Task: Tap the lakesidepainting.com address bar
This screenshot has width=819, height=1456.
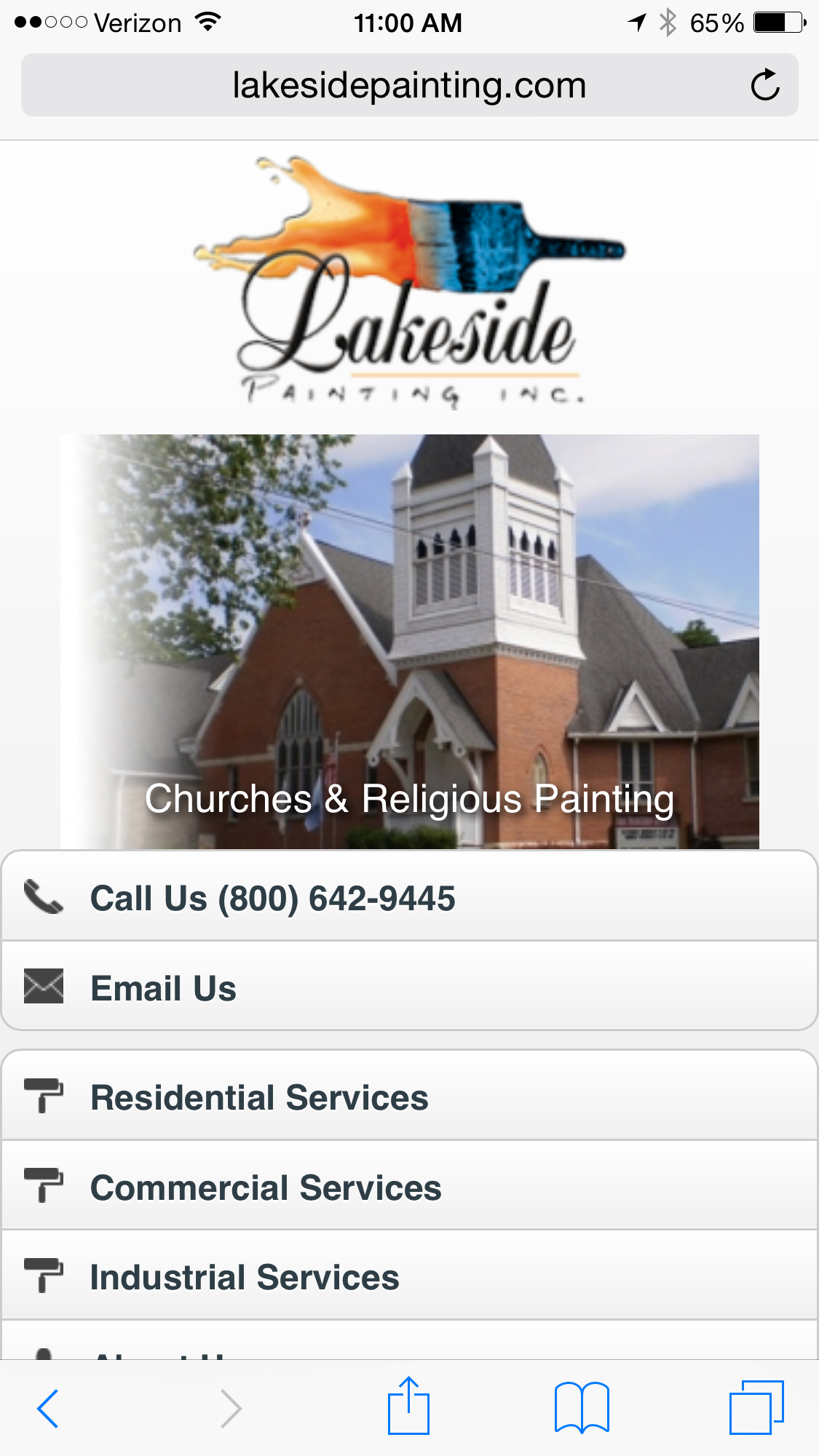Action: pos(408,85)
